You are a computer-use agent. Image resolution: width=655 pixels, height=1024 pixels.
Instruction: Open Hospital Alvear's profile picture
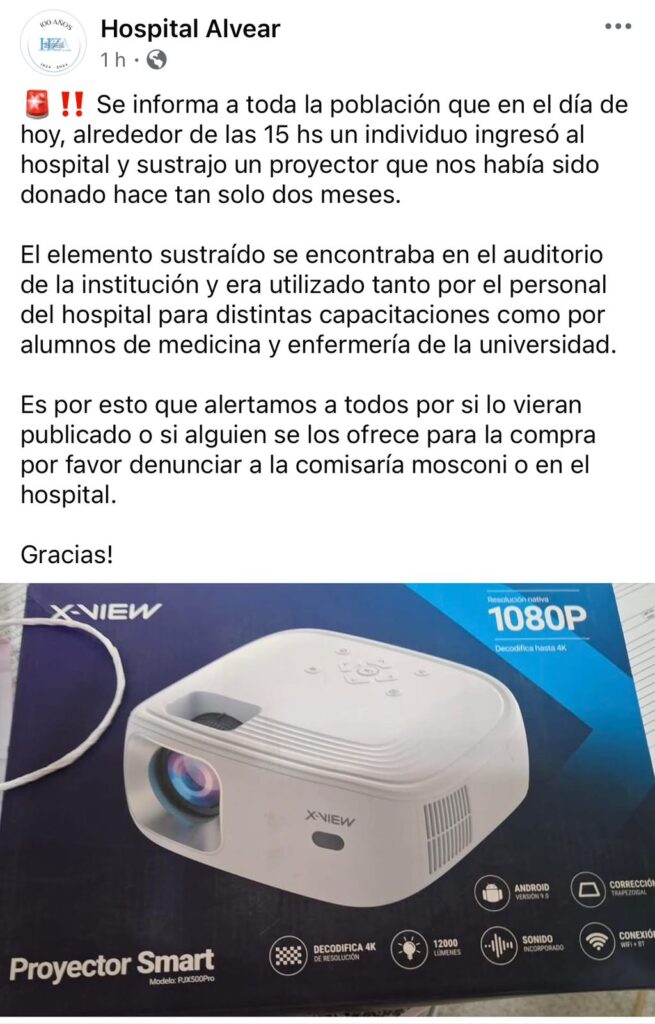[53, 42]
